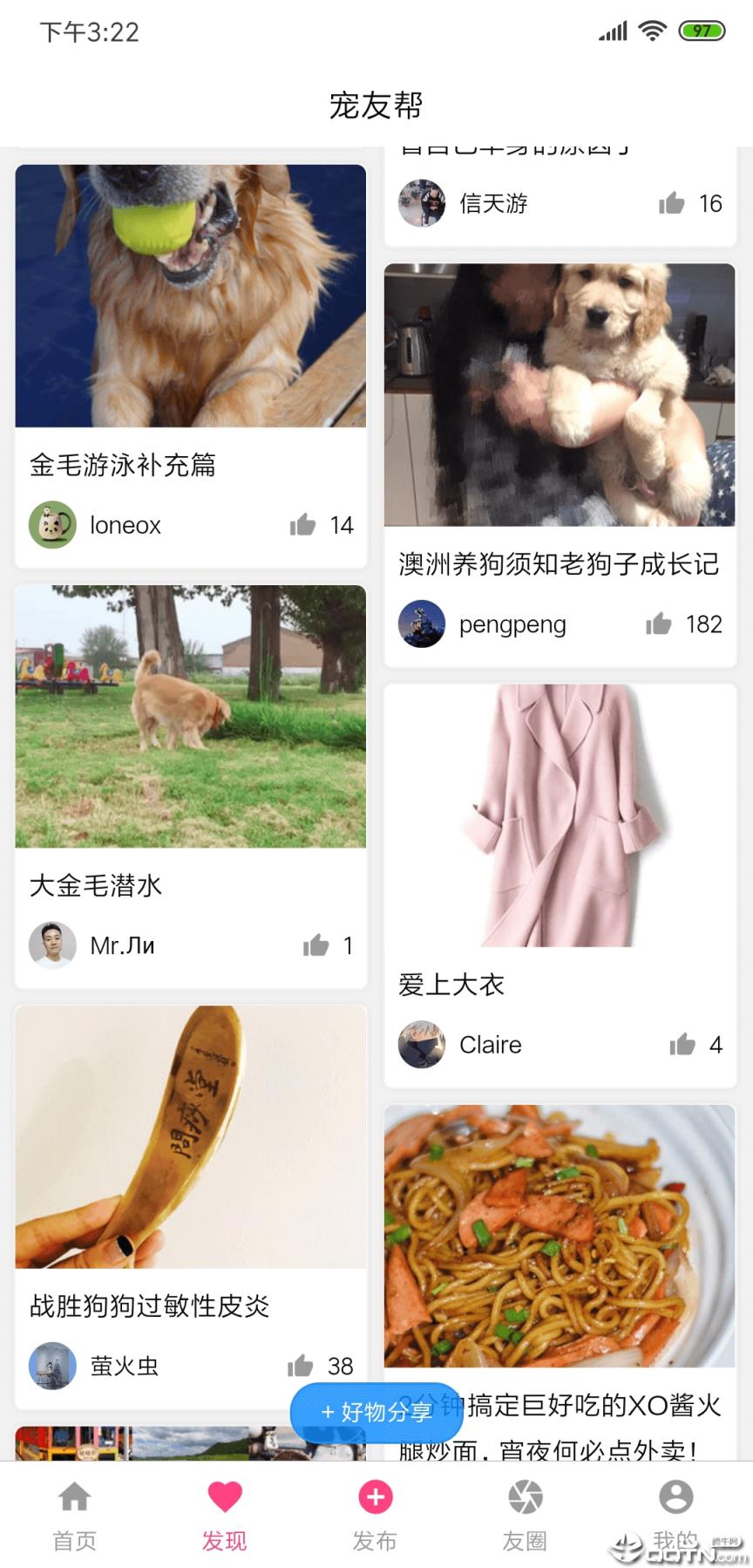The width and height of the screenshot is (753, 1568).
Task: Like pengpeng's post with 182 likes
Action: tap(659, 624)
